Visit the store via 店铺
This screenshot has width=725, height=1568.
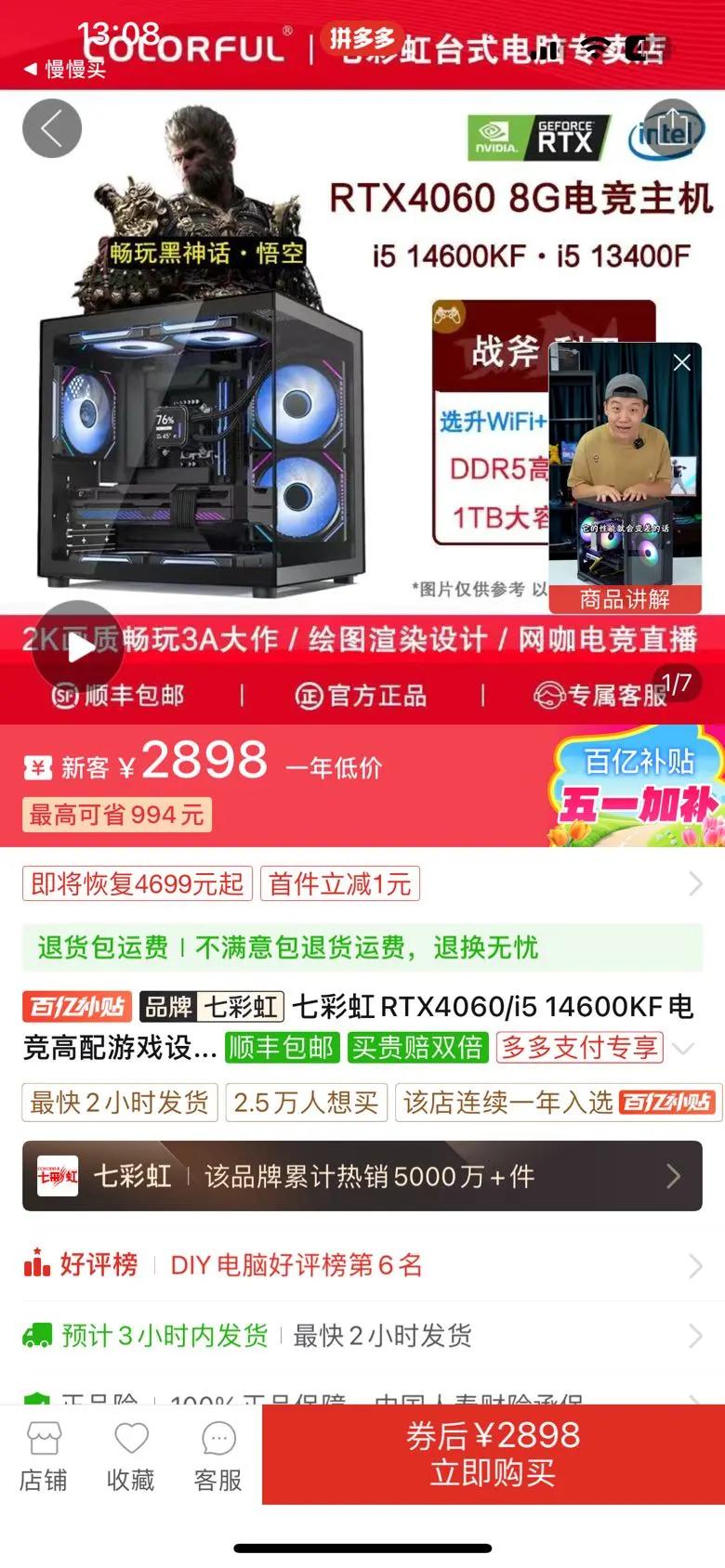[44, 1456]
